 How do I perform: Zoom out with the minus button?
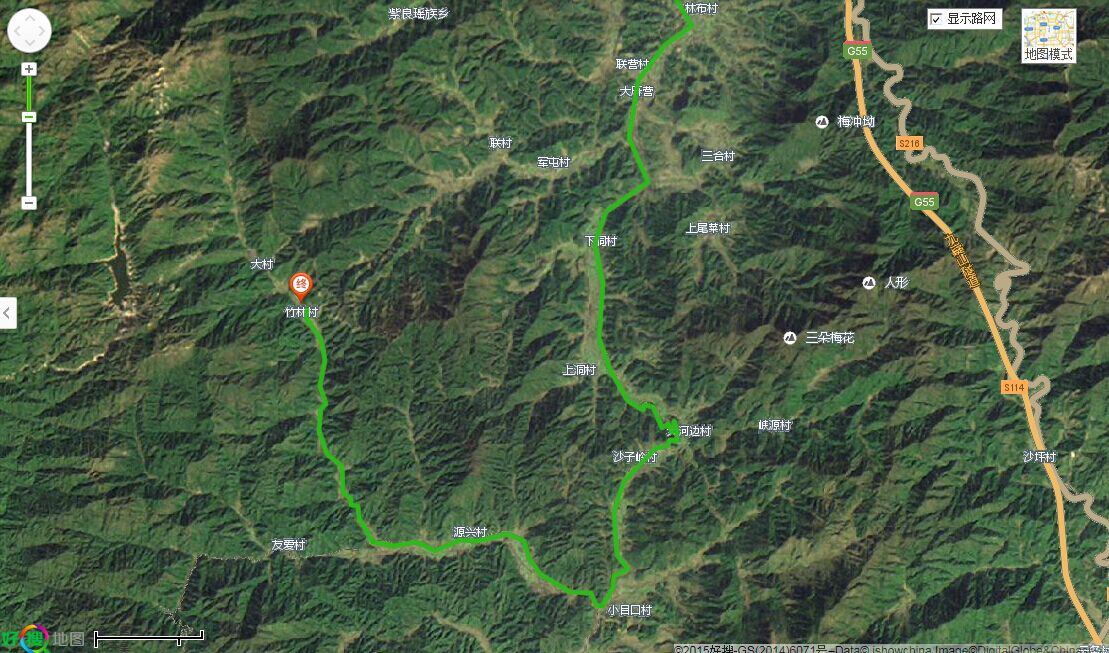(x=29, y=202)
